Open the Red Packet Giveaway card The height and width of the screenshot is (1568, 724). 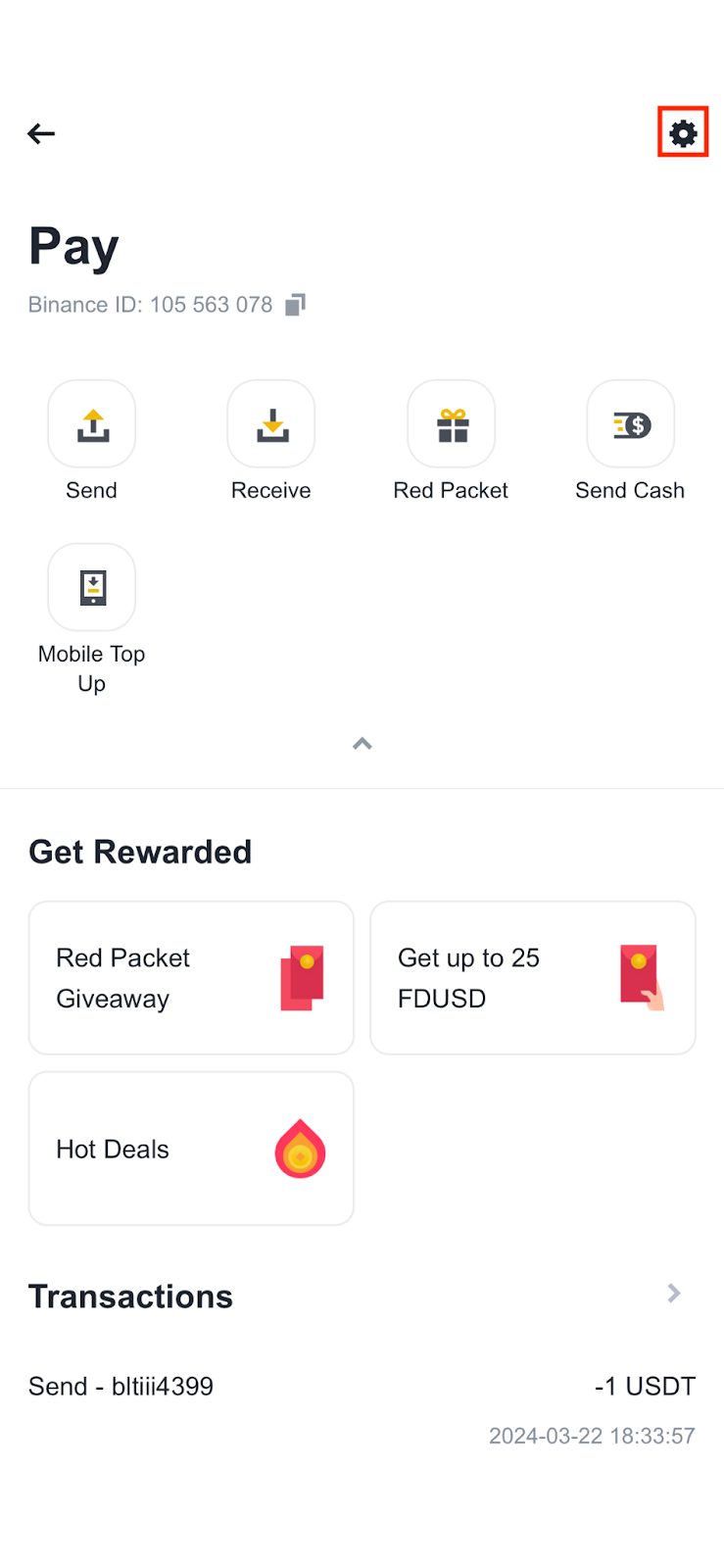191,977
